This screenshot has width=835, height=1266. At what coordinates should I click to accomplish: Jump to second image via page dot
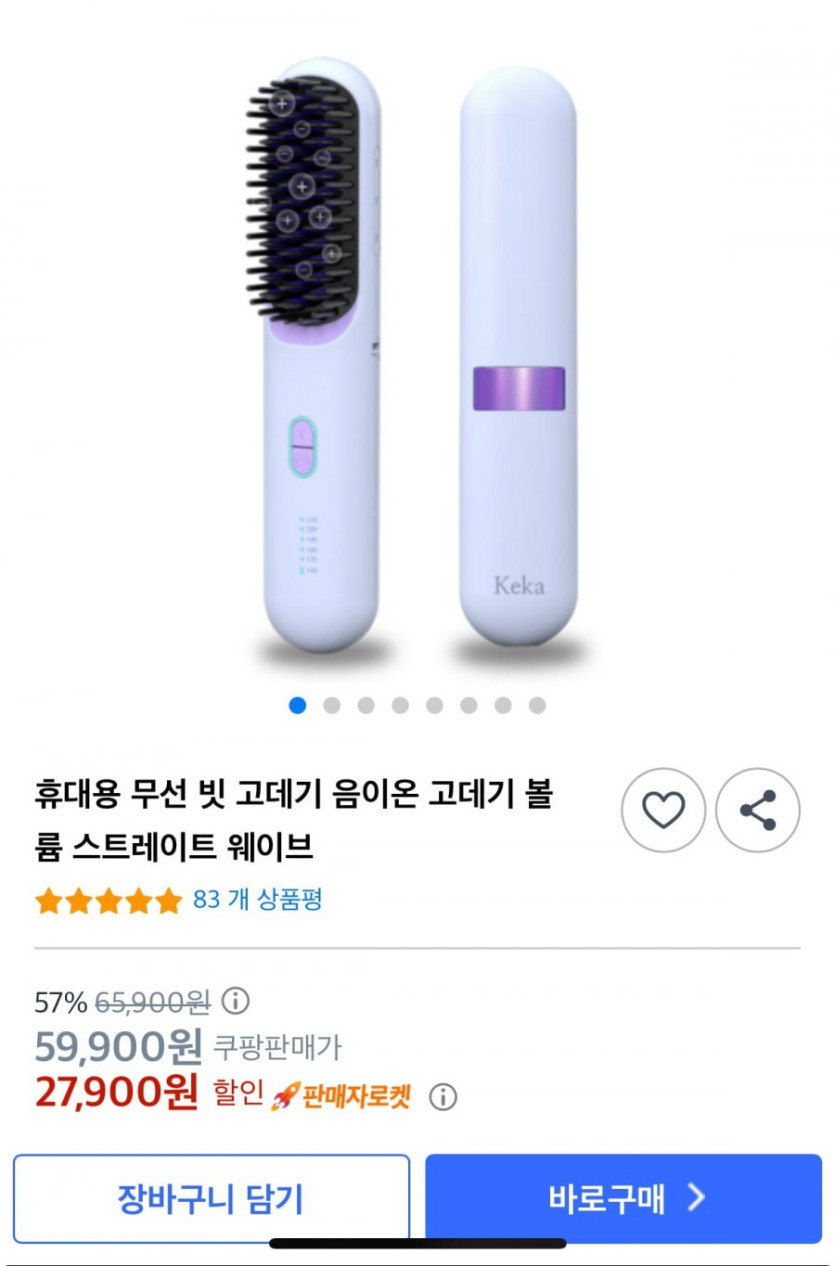[332, 705]
